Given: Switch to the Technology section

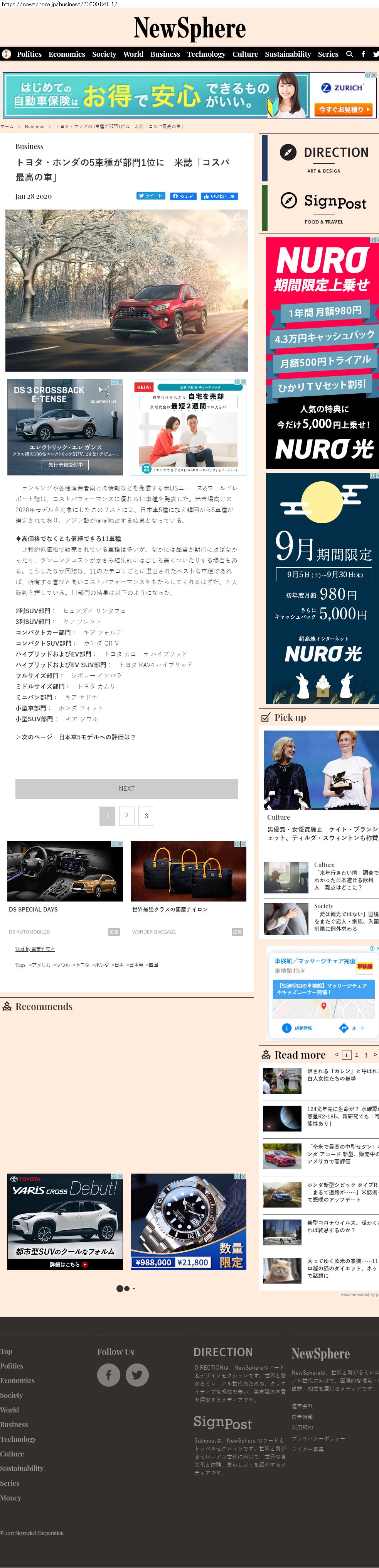Looking at the screenshot, I should point(206,54).
